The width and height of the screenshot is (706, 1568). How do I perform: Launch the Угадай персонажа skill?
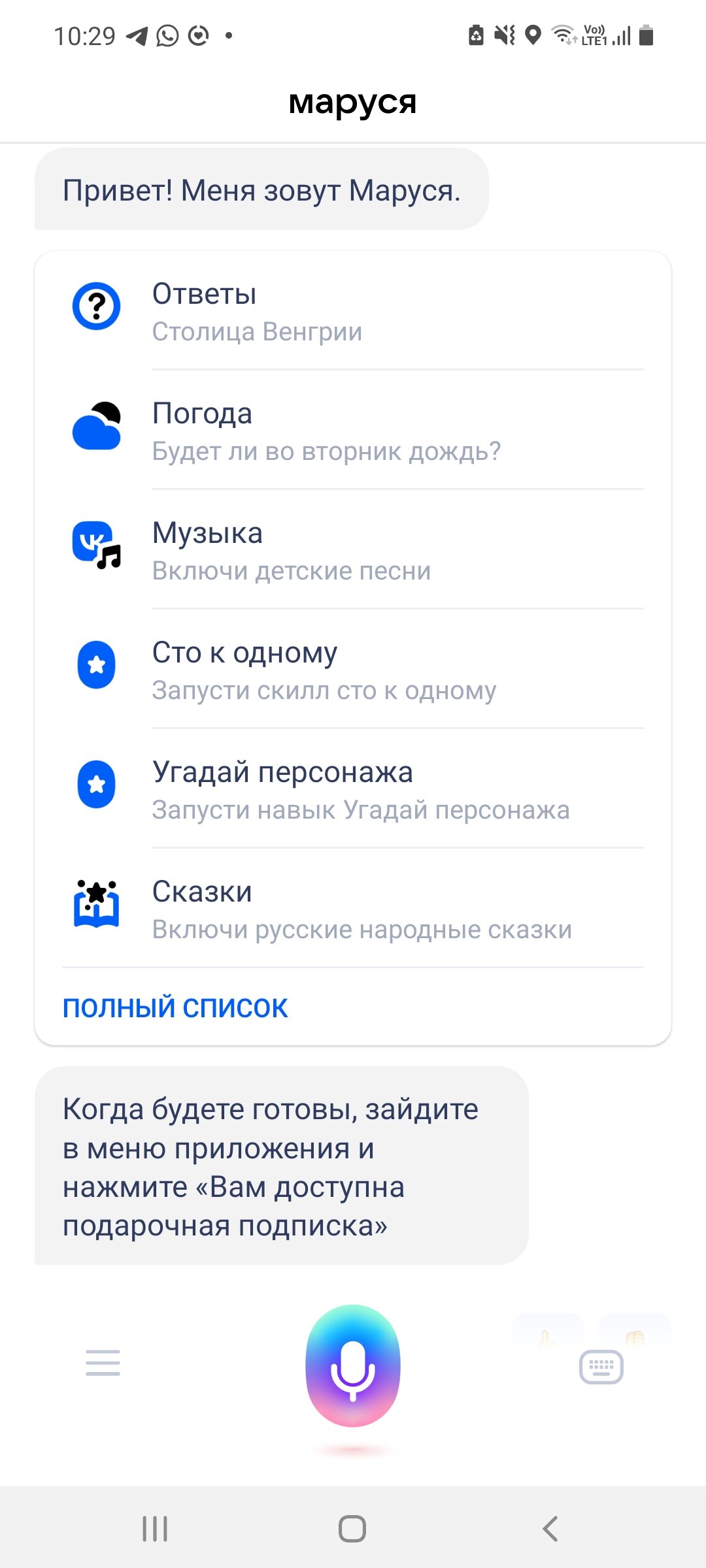pos(353,789)
